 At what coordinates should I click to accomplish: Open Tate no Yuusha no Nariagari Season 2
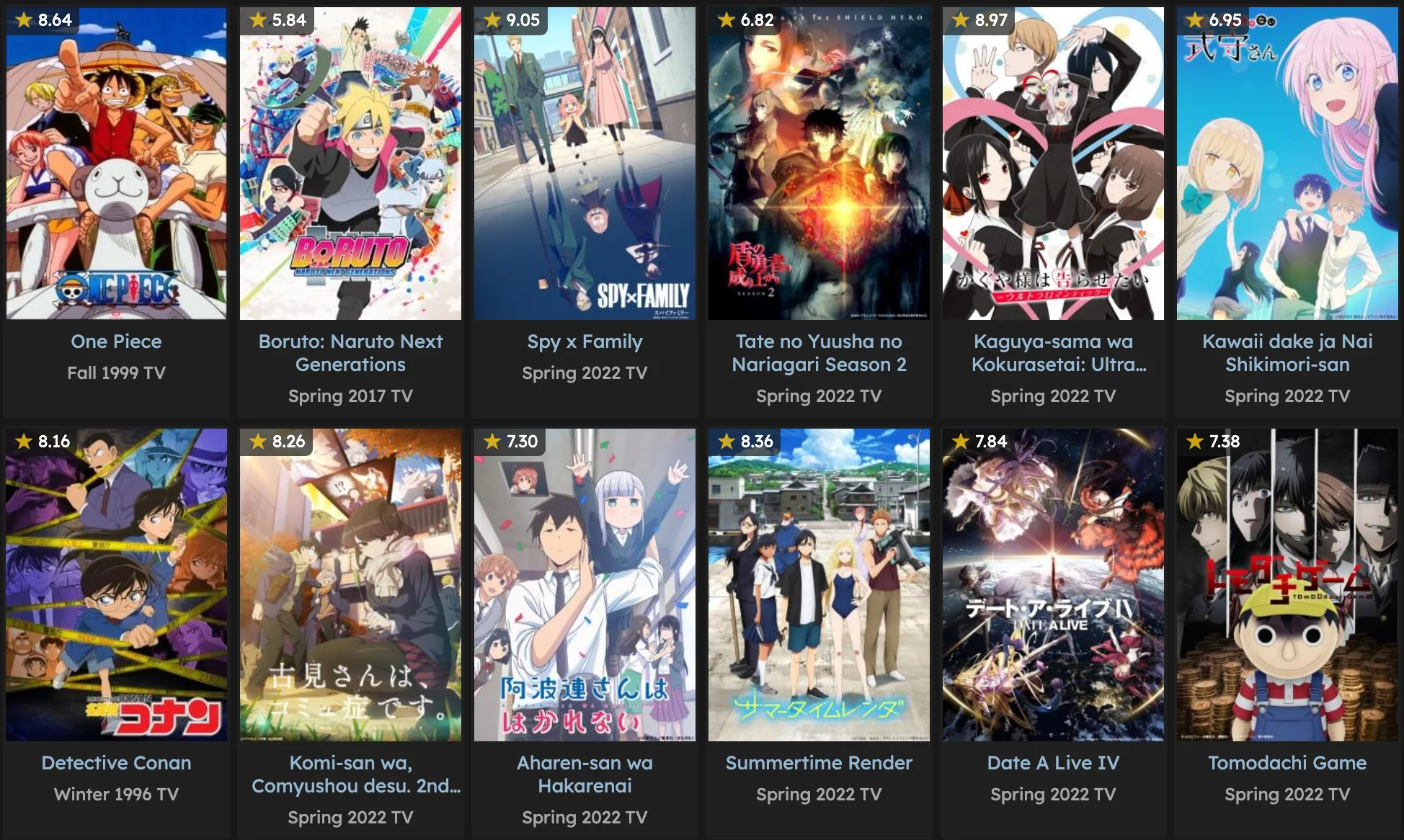tap(819, 164)
